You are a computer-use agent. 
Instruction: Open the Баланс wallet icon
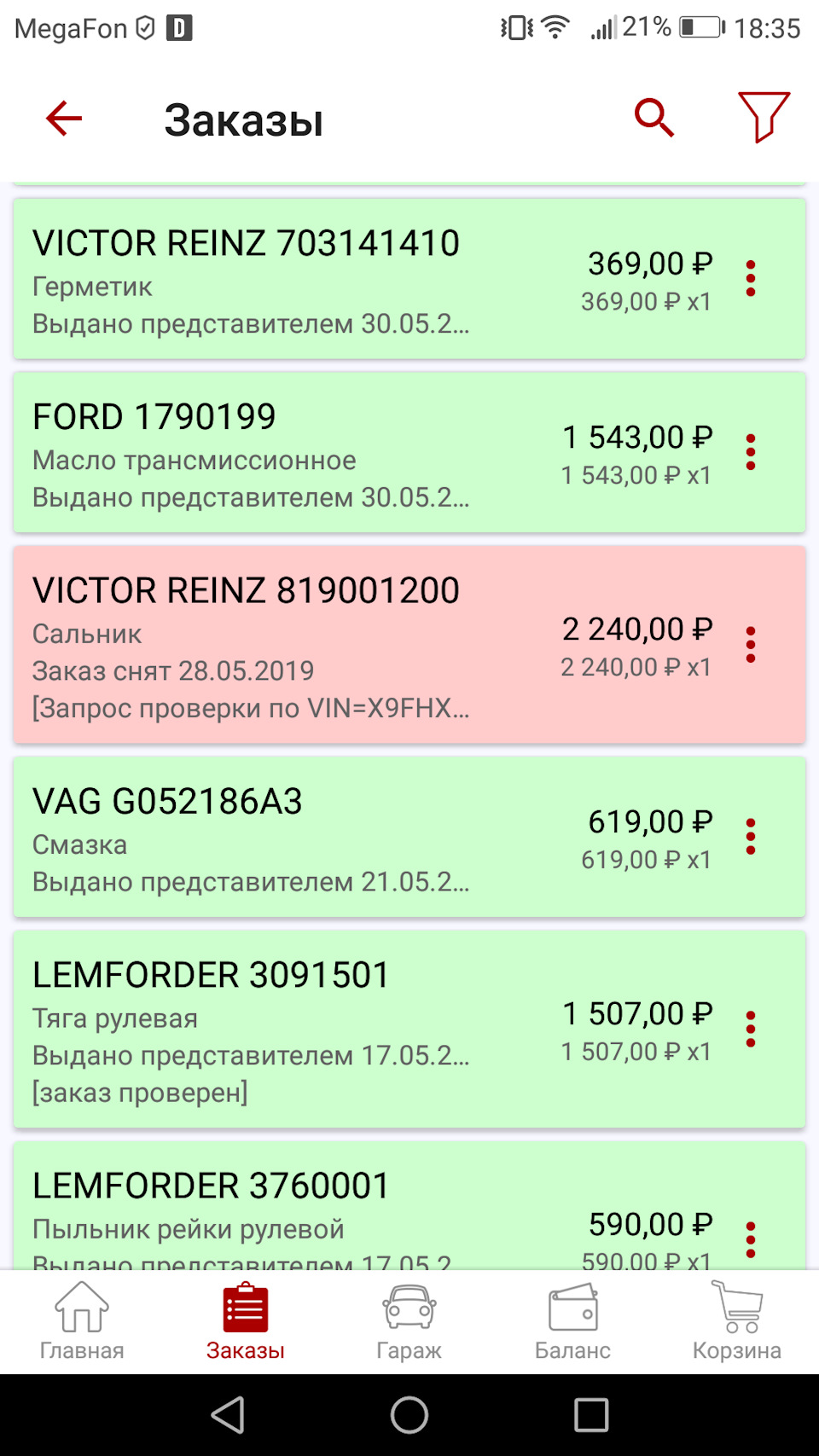(572, 1306)
